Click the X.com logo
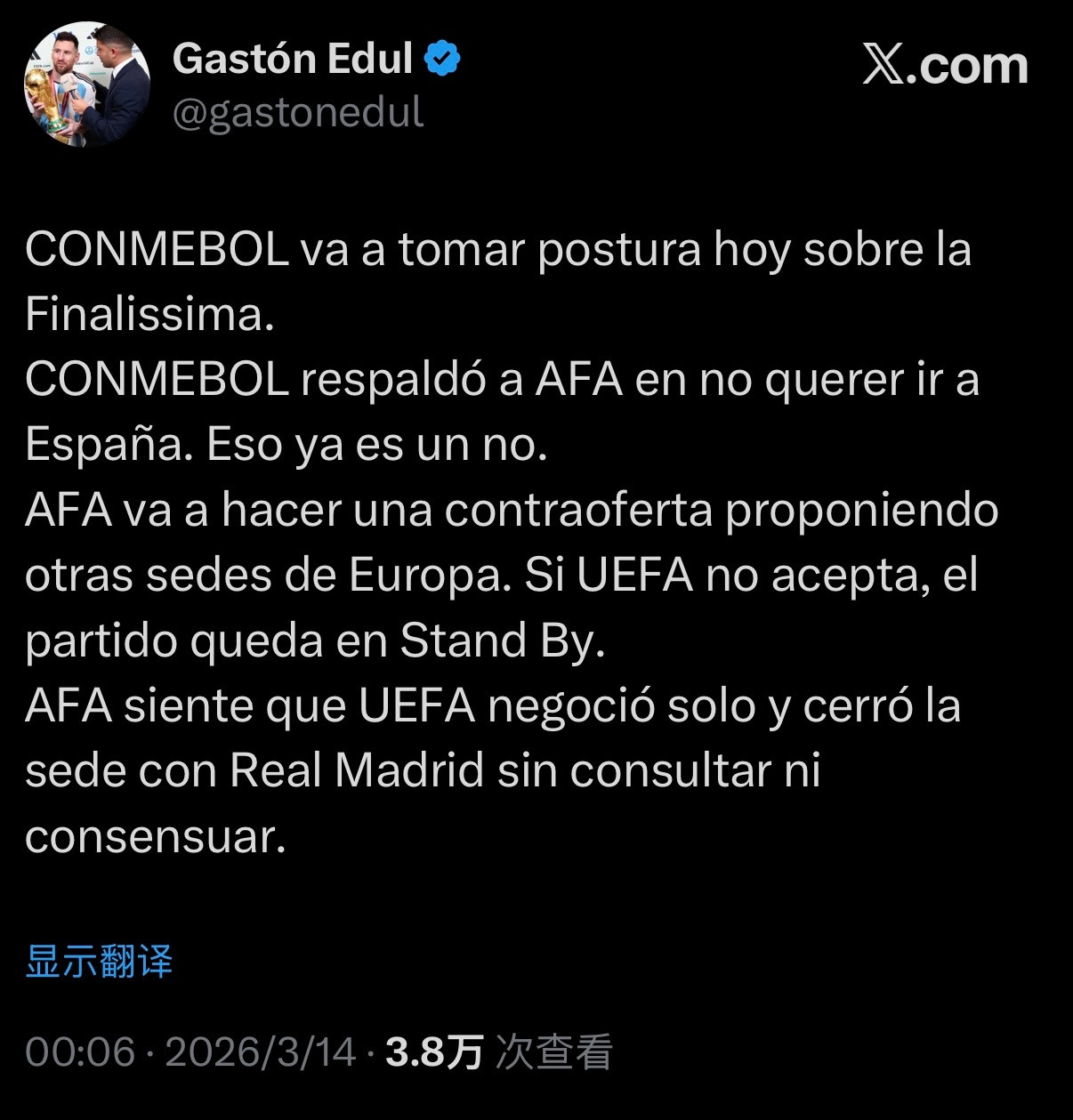 pos(946,65)
